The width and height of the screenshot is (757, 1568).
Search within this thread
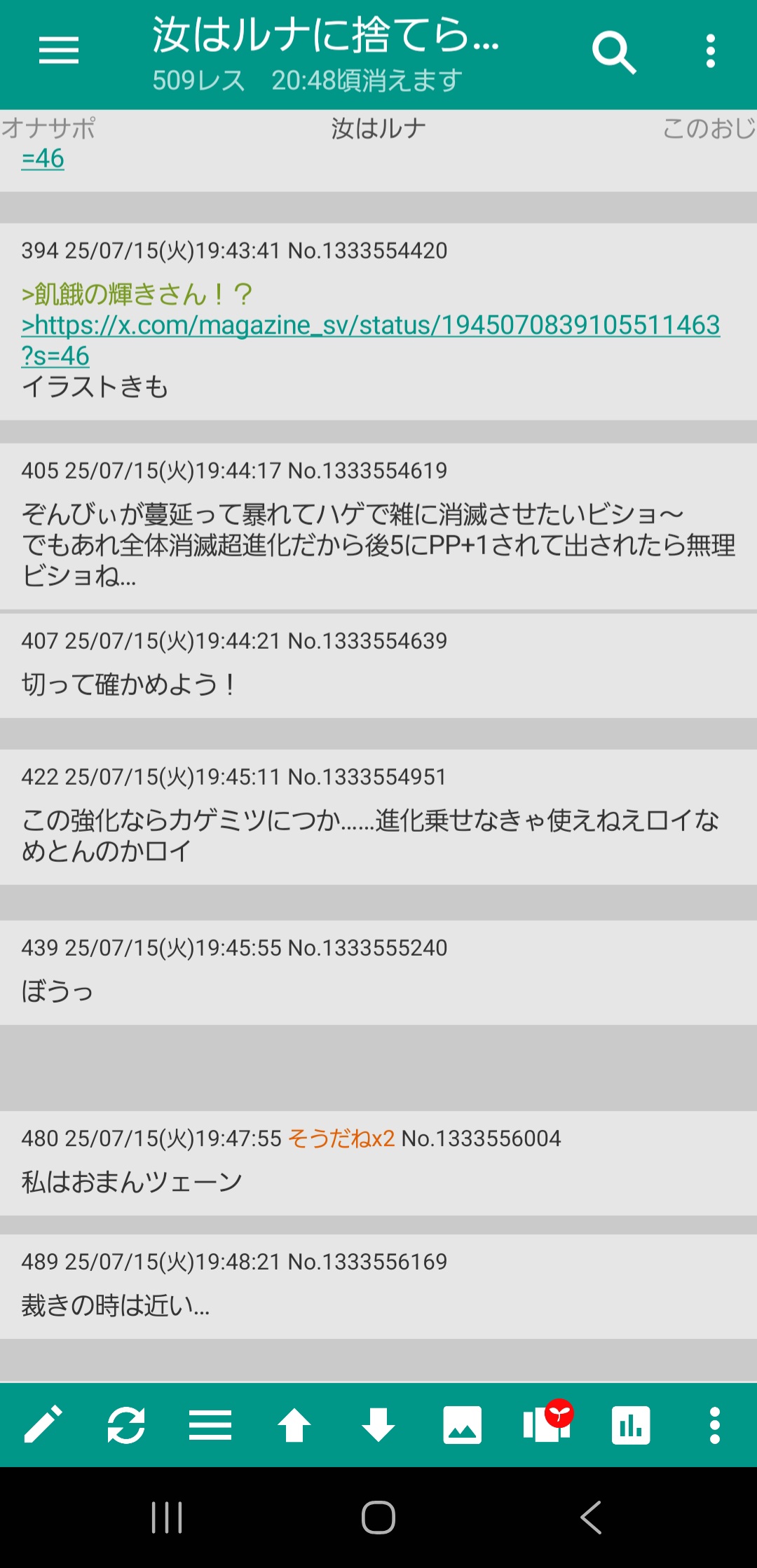614,52
